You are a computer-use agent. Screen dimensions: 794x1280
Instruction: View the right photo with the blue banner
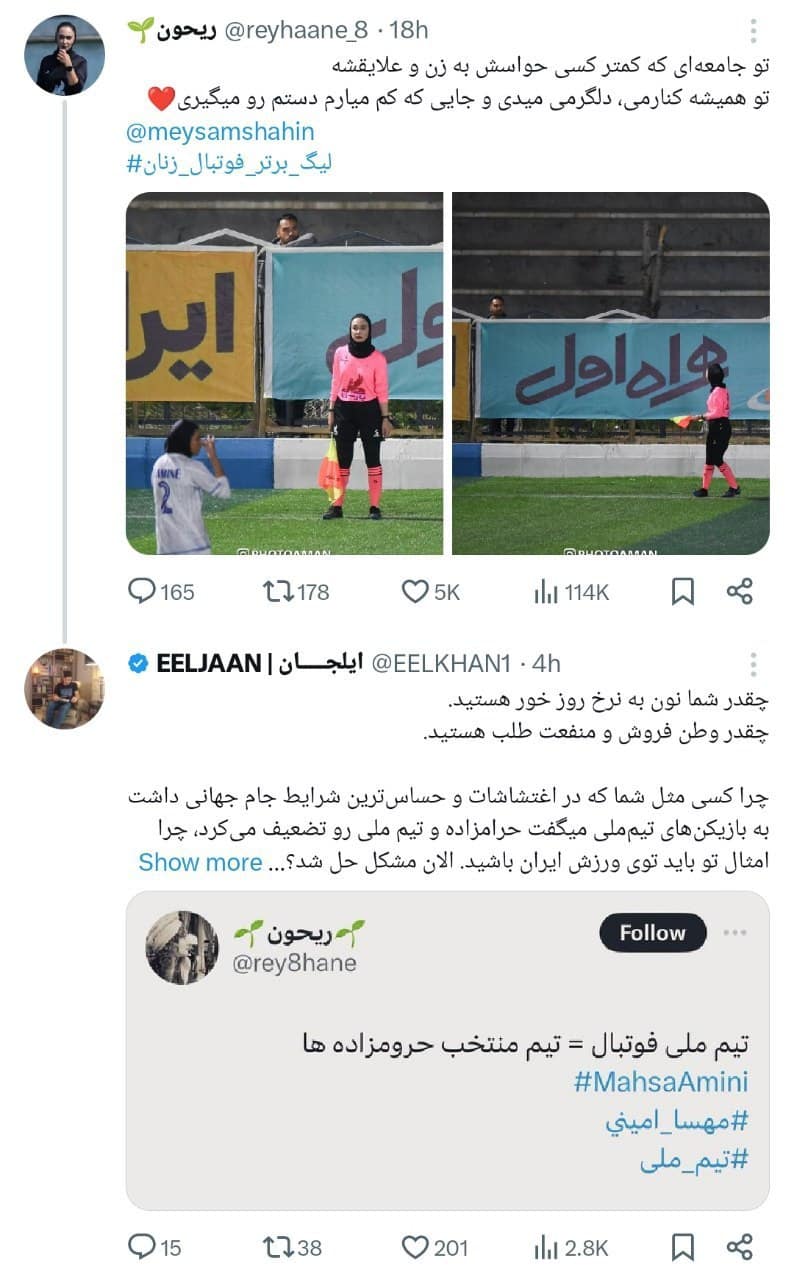tap(610, 373)
